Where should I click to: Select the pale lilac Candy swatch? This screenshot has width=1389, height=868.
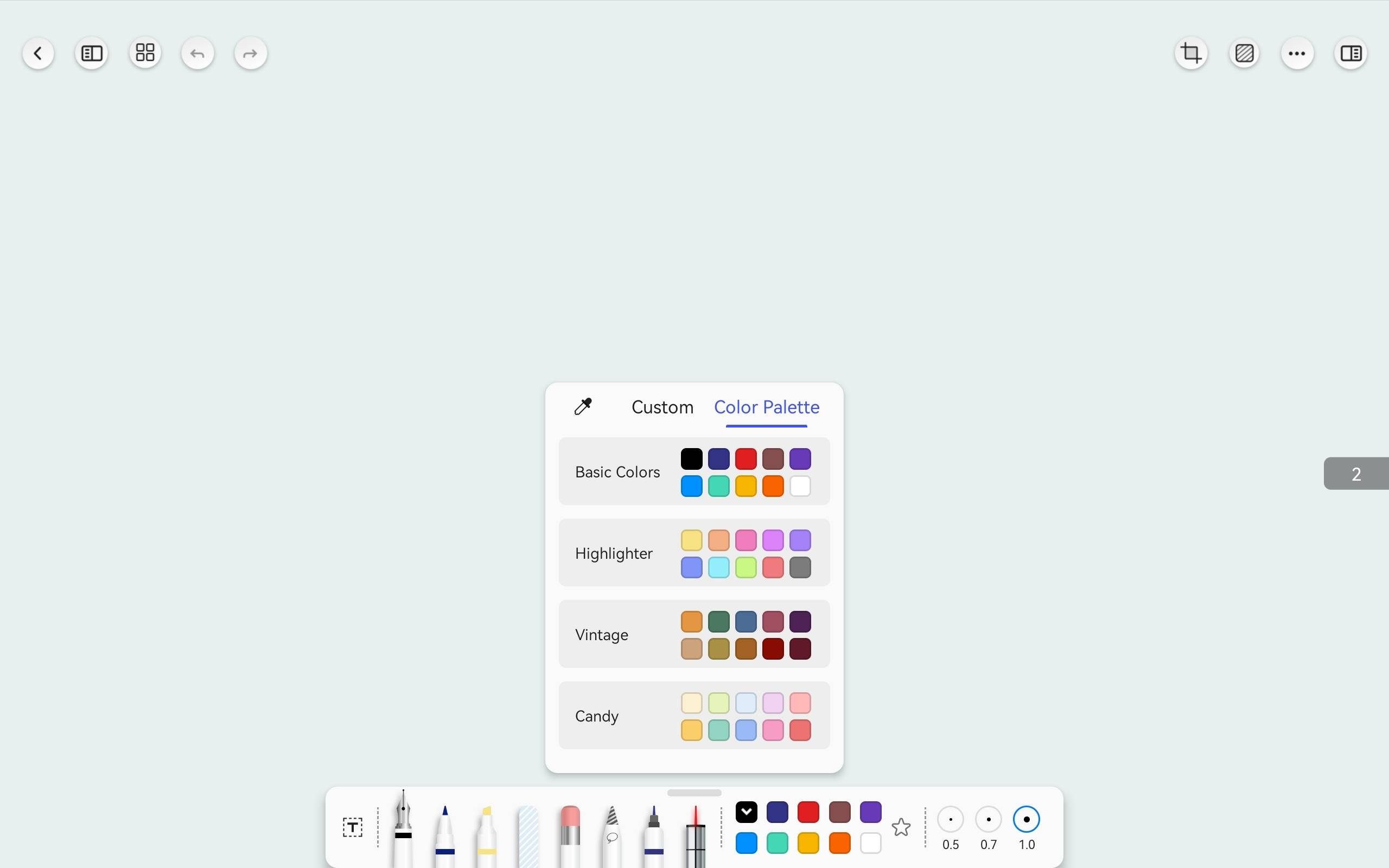click(773, 703)
